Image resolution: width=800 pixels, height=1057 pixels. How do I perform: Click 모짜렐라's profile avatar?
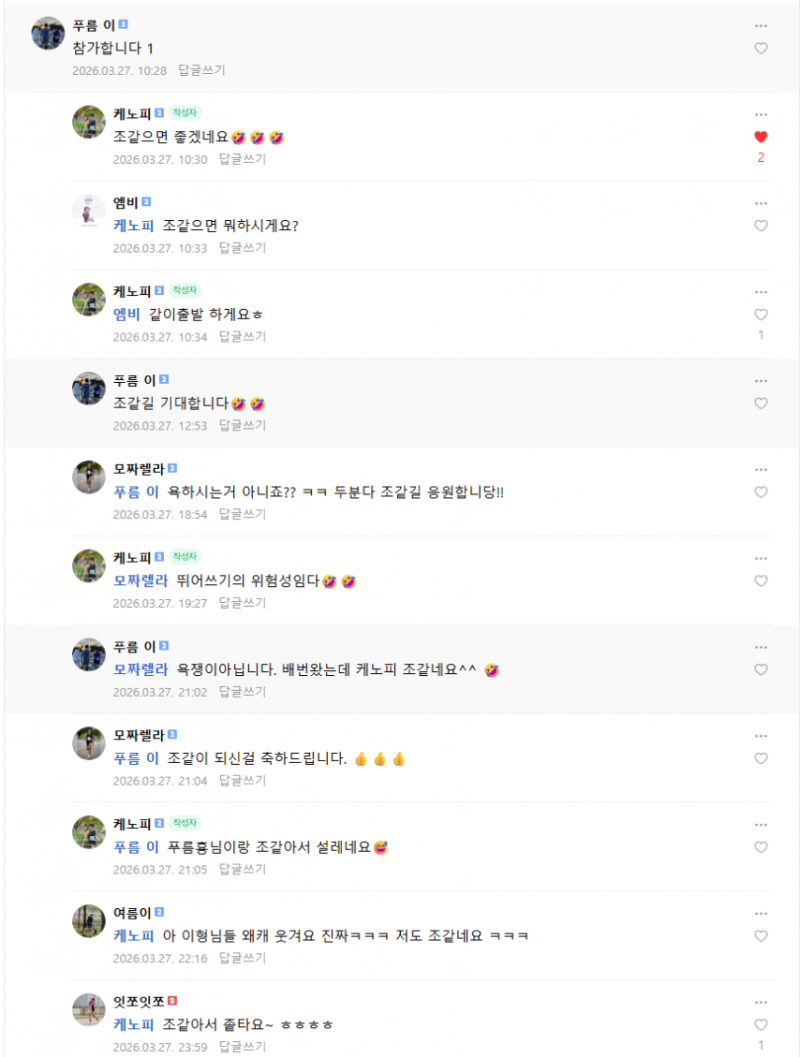[88, 477]
